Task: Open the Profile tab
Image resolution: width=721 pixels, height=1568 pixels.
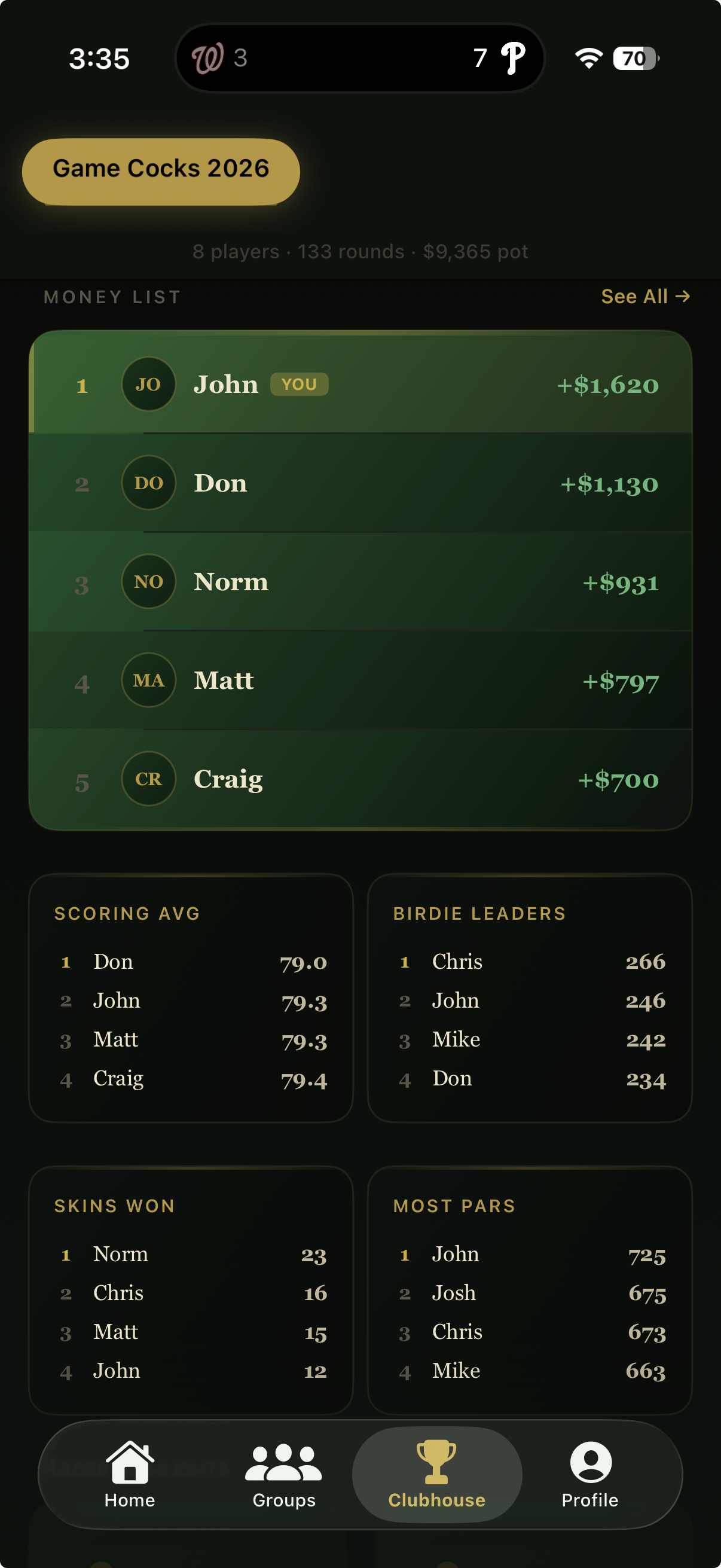Action: click(x=589, y=1474)
